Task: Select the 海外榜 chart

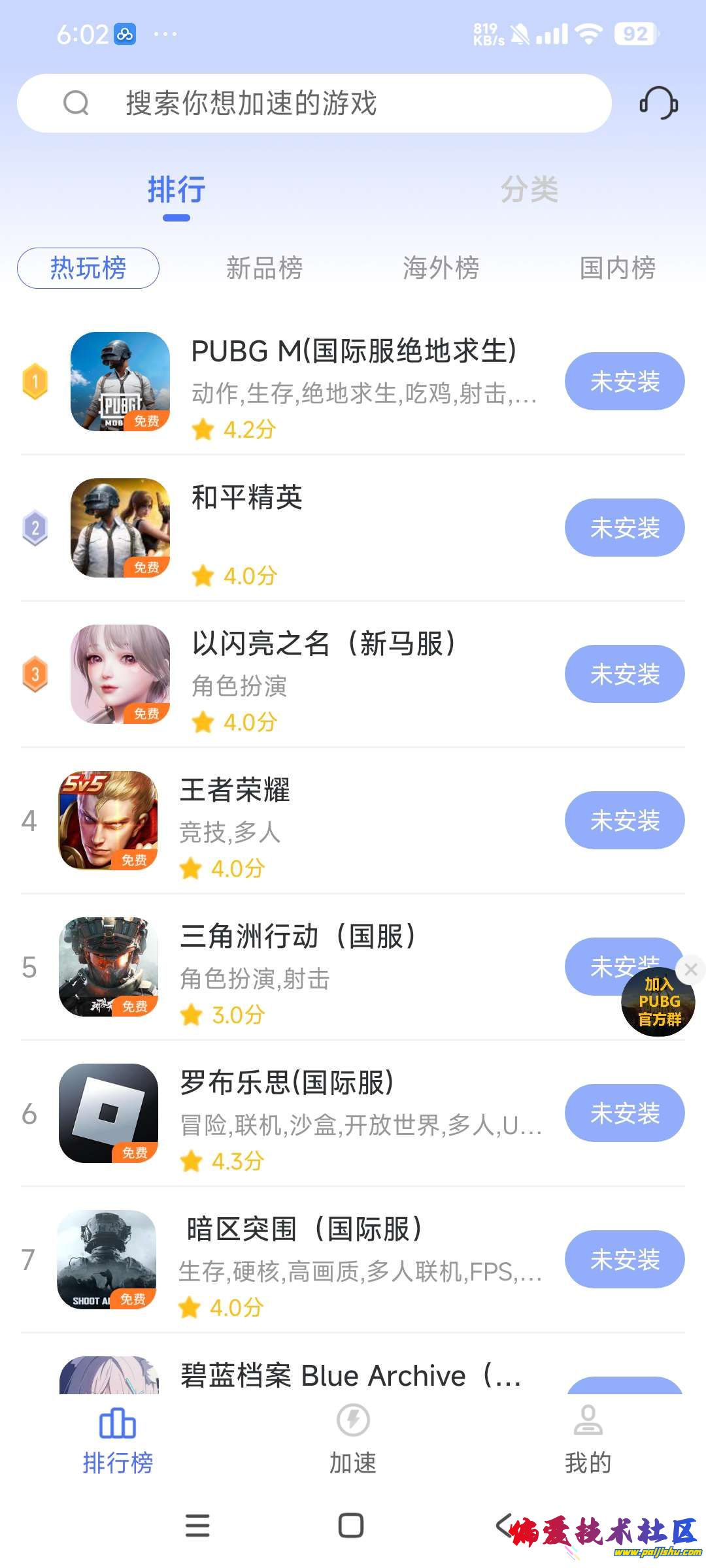Action: pyautogui.click(x=441, y=268)
